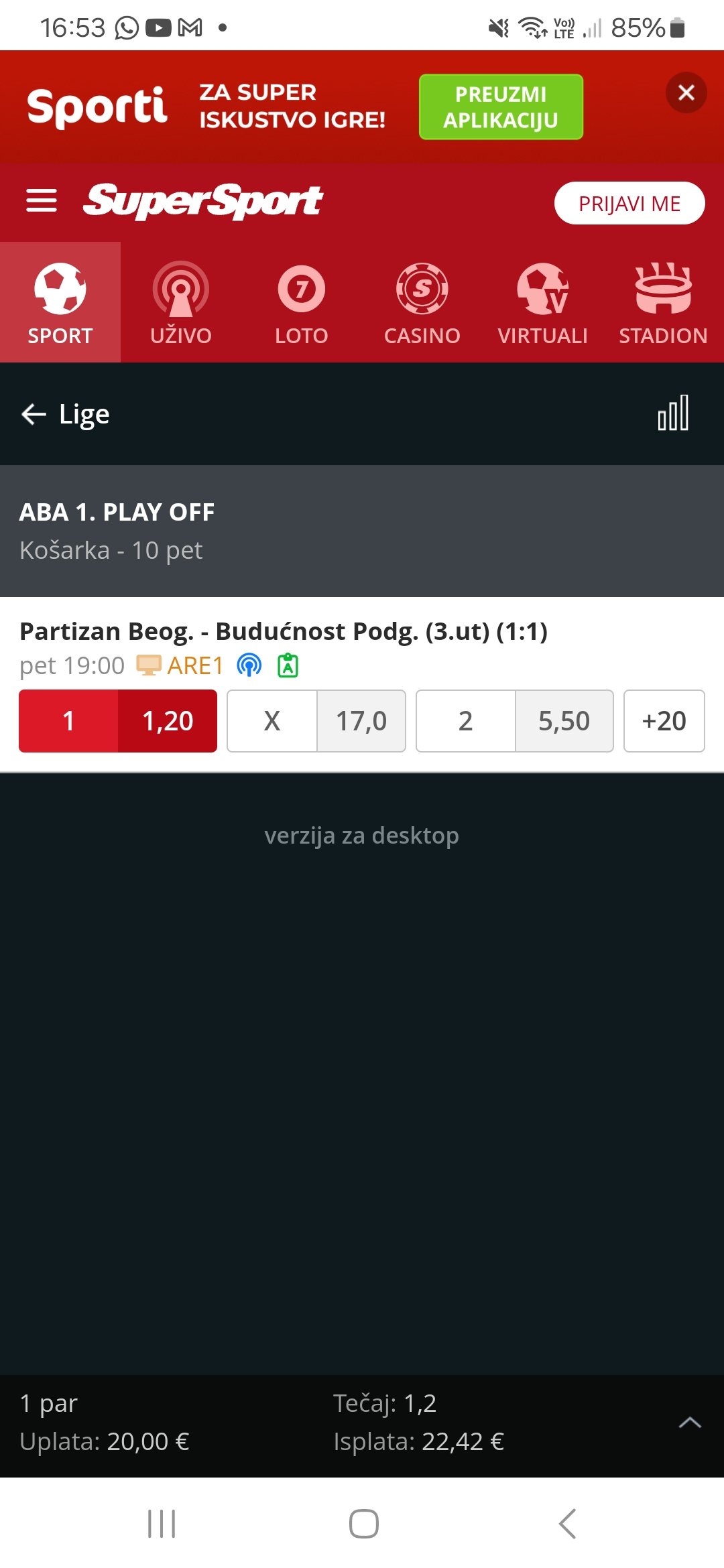Select the SPORT tab
The height and width of the screenshot is (1568, 724).
[x=60, y=302]
